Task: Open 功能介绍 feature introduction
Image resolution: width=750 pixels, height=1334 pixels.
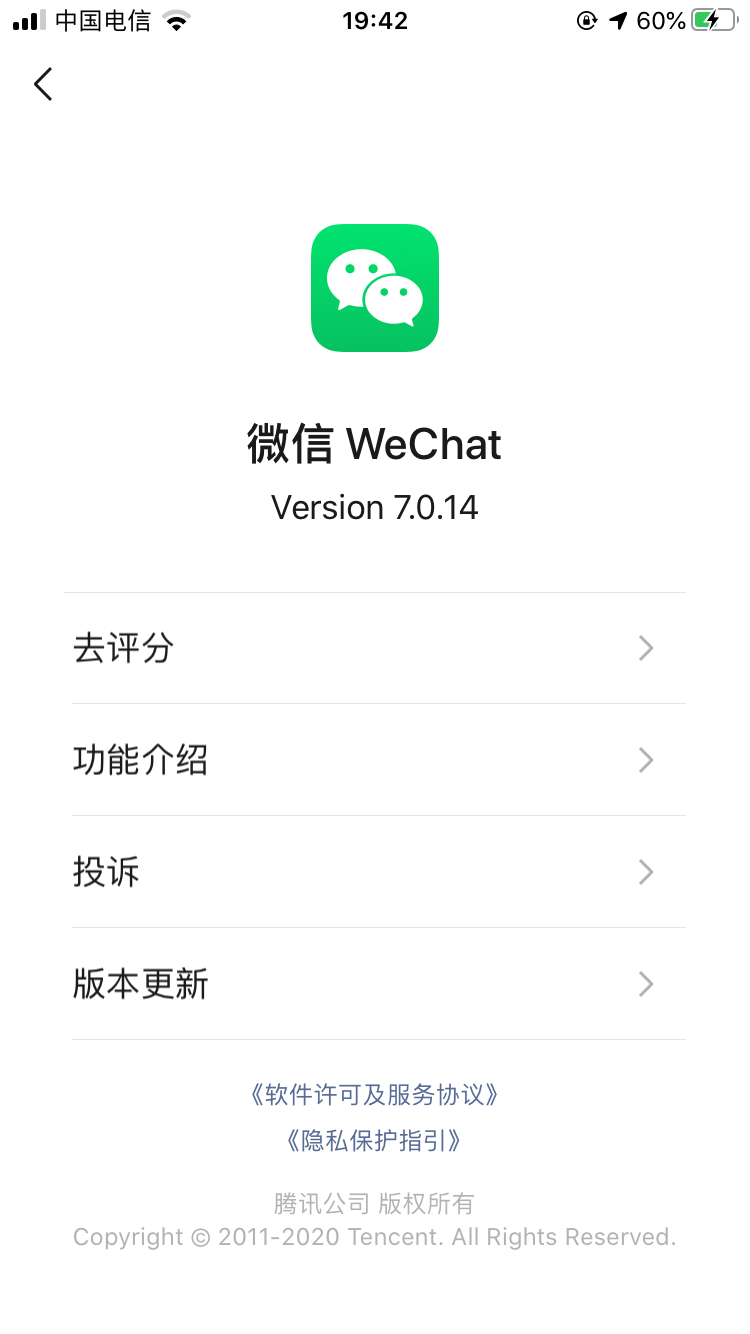Action: 375,761
